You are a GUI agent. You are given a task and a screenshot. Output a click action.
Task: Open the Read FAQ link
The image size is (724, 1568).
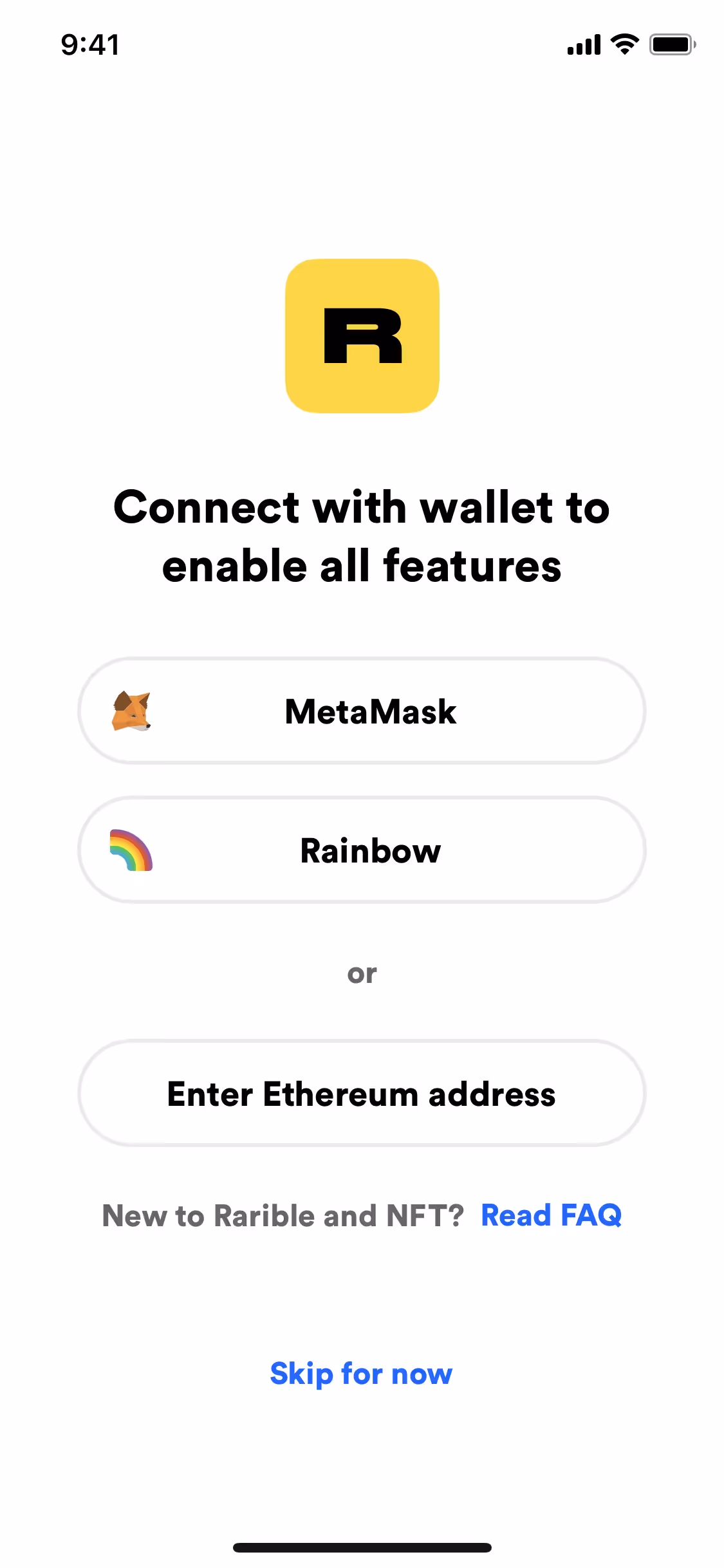click(x=552, y=1215)
